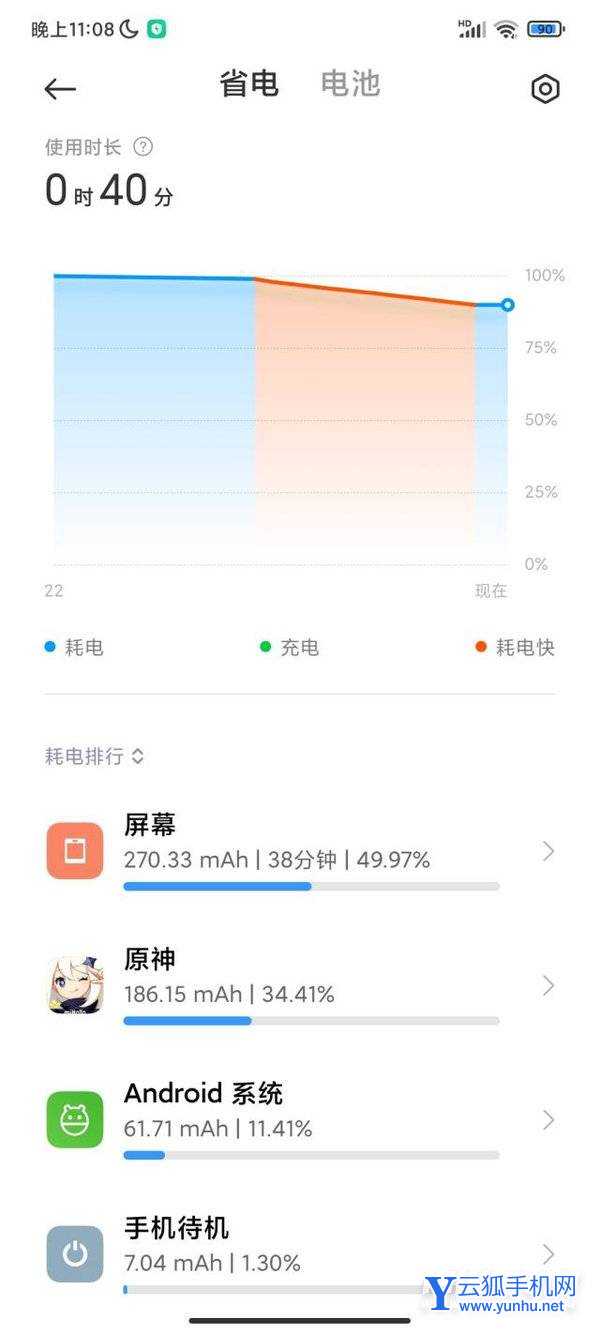
Task: Change sorting via 耗电排行 dropdown
Action: (x=95, y=756)
